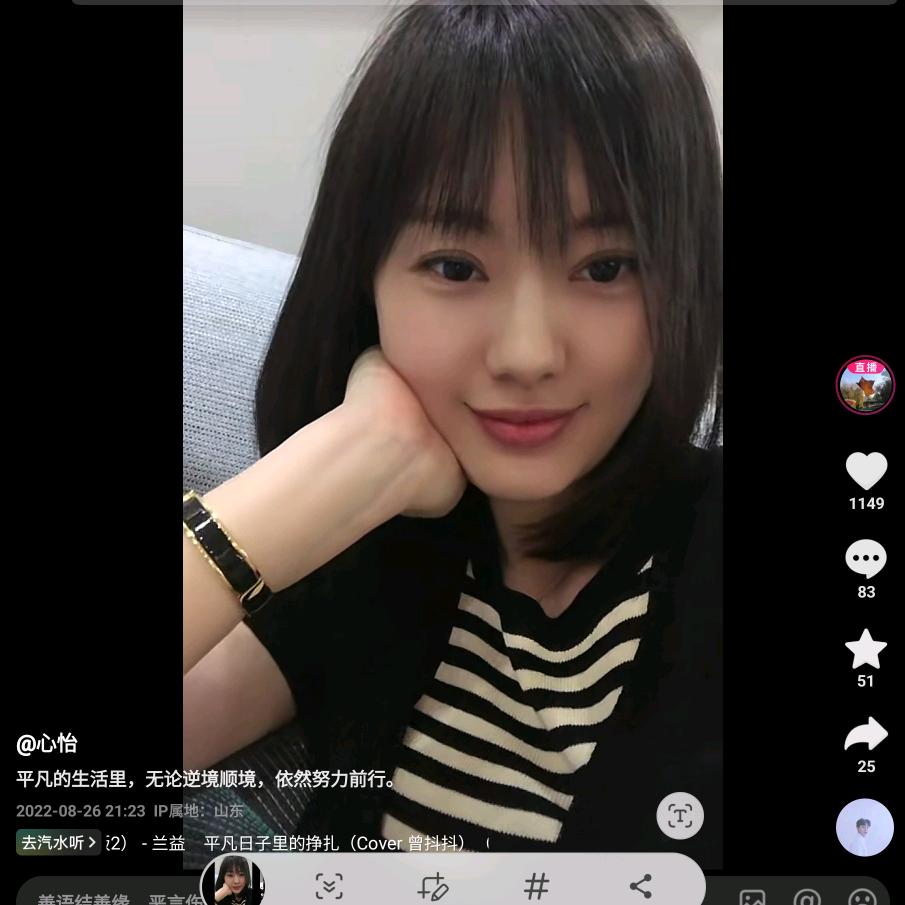
Task: Add a hashtag to the screenshot
Action: (537, 886)
